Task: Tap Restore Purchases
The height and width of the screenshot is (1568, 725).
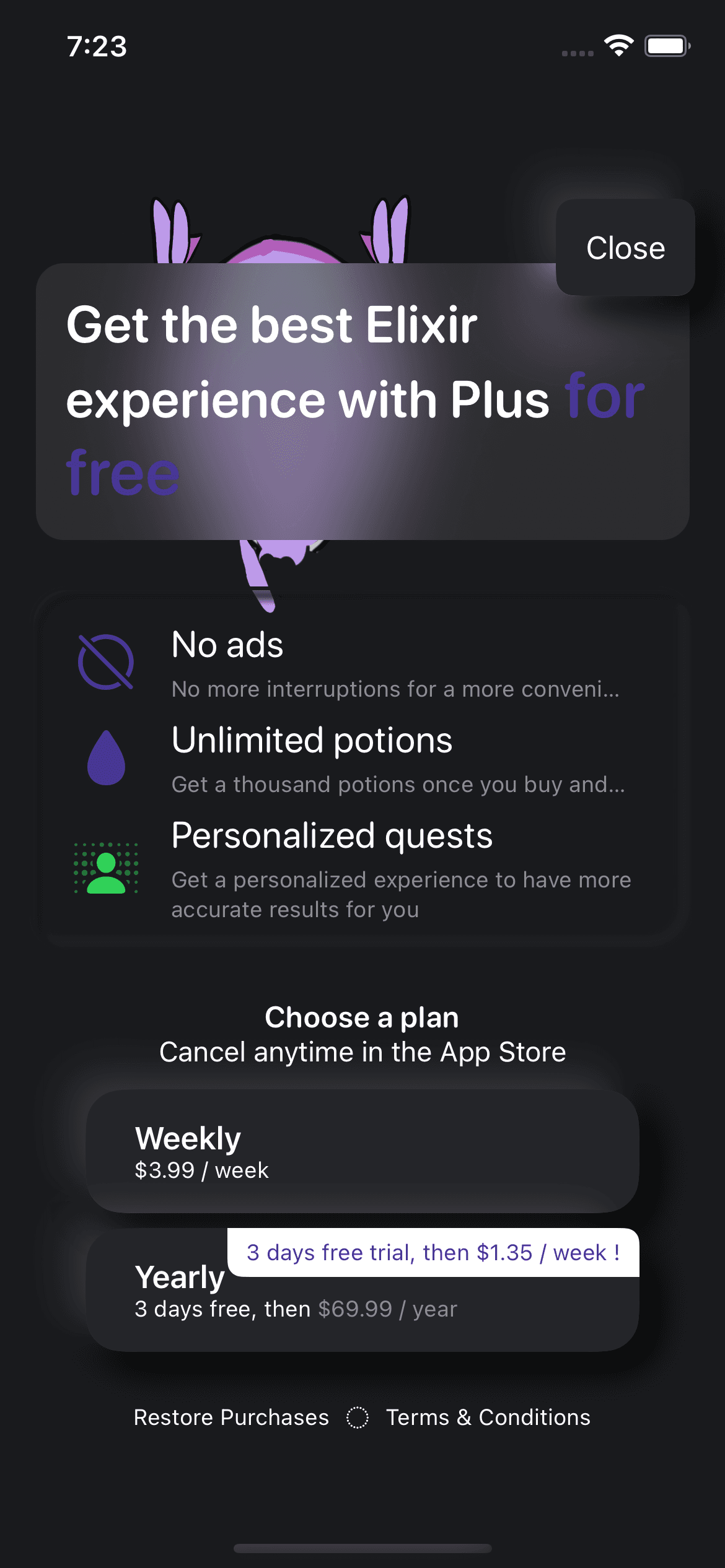Action: tap(231, 1417)
